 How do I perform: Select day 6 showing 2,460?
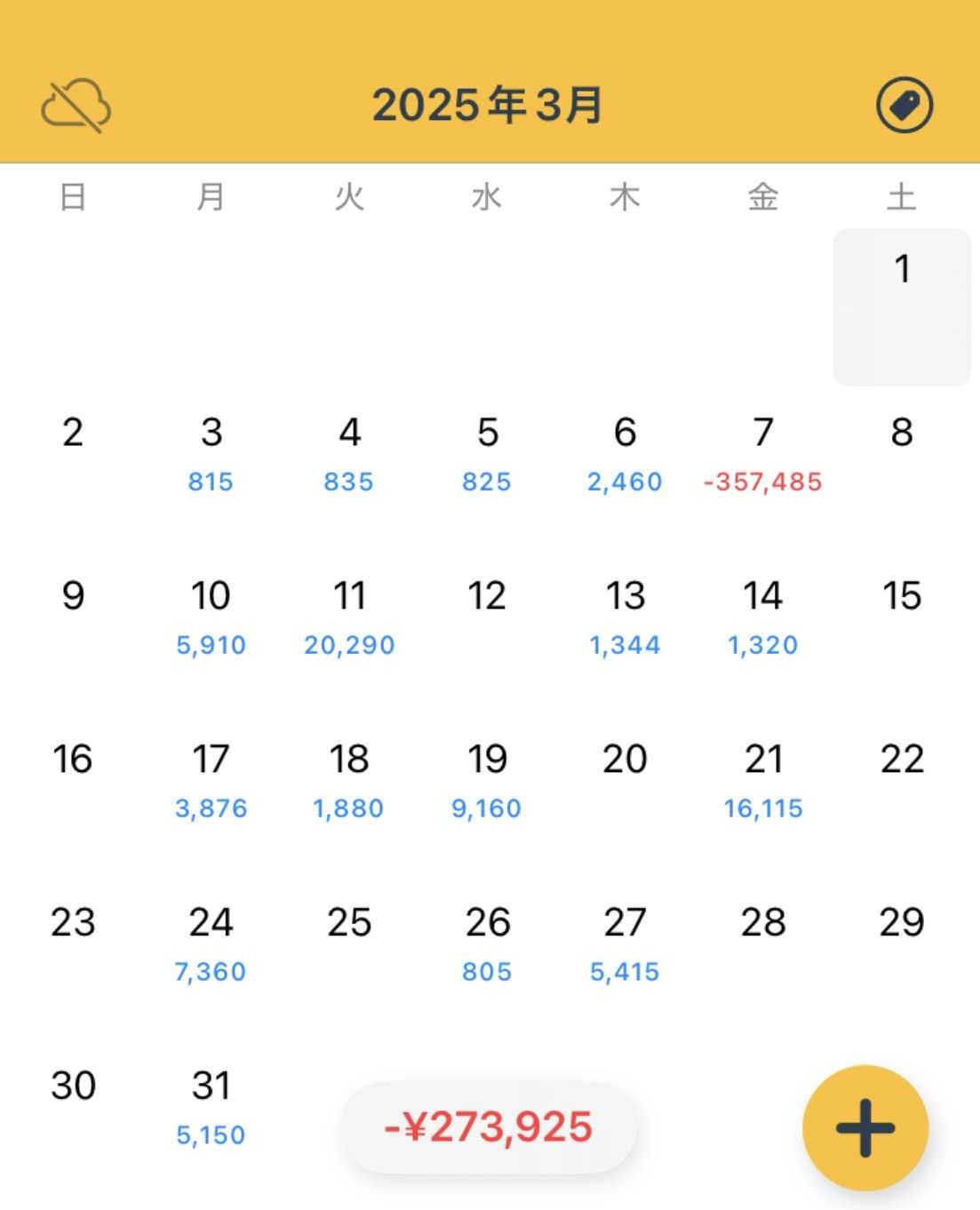625,453
